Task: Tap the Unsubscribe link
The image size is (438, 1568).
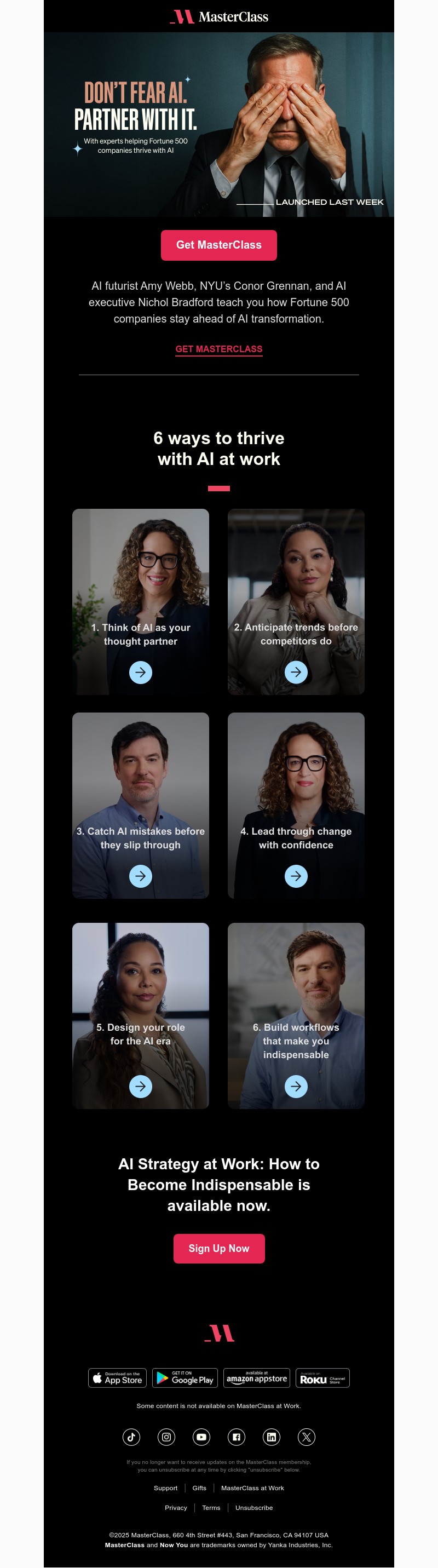Action: tap(253, 1508)
